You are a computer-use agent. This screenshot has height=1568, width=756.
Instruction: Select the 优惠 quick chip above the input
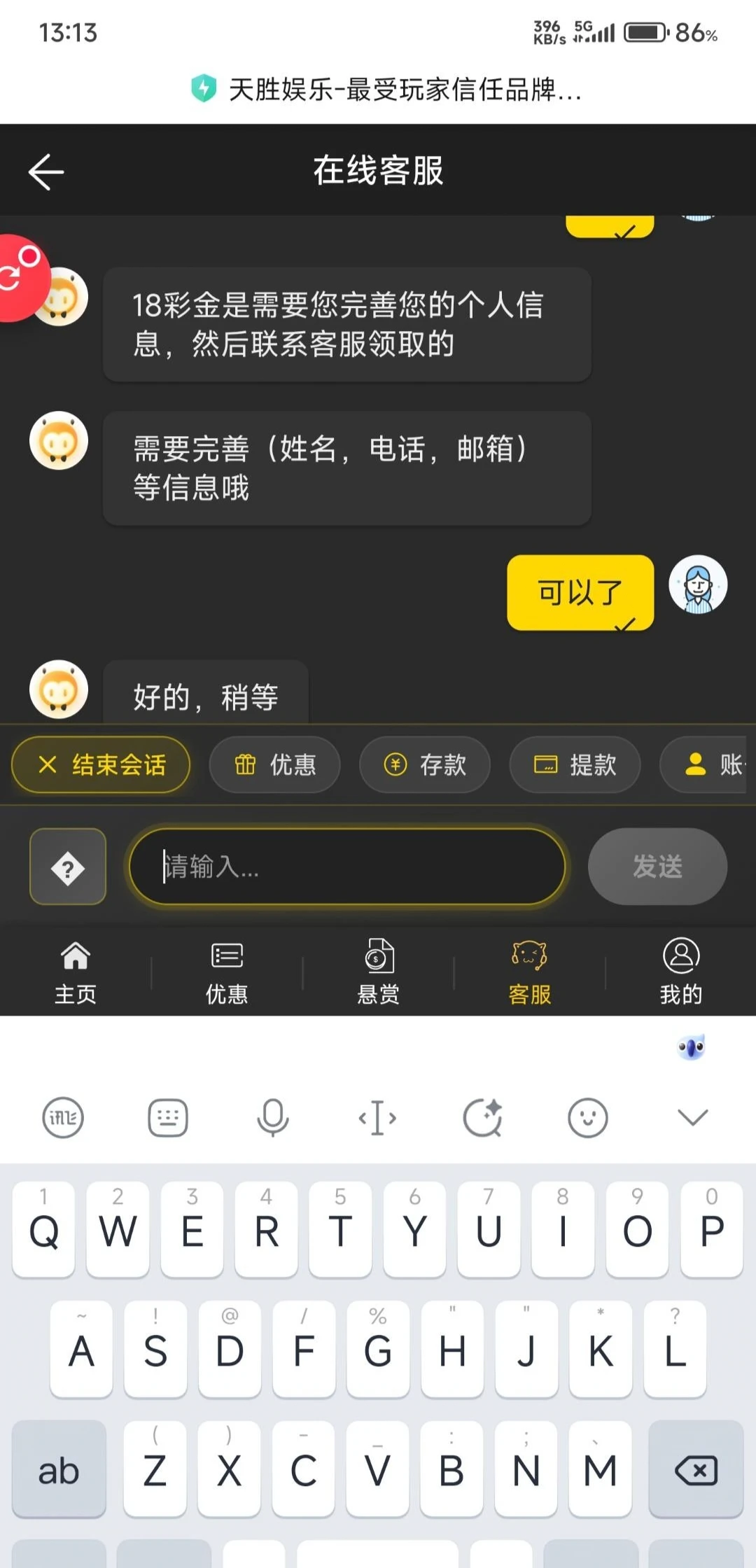point(274,764)
